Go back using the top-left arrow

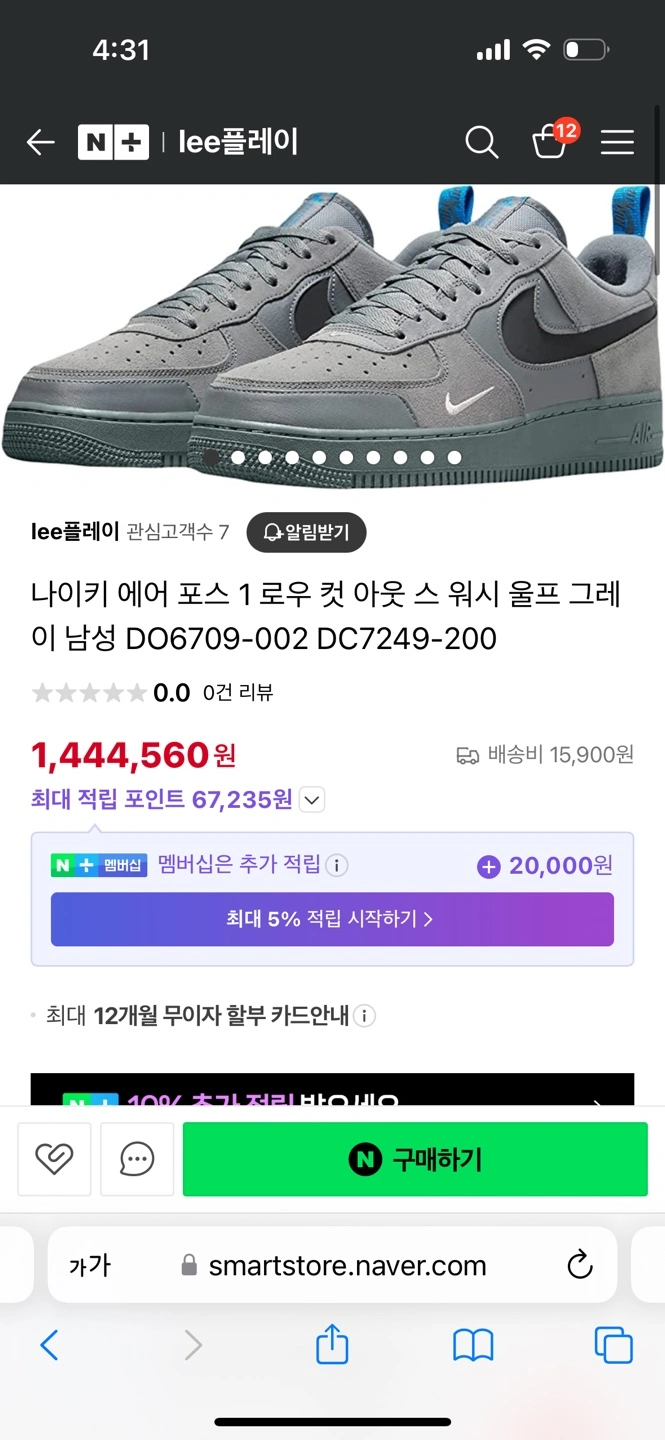coord(40,143)
